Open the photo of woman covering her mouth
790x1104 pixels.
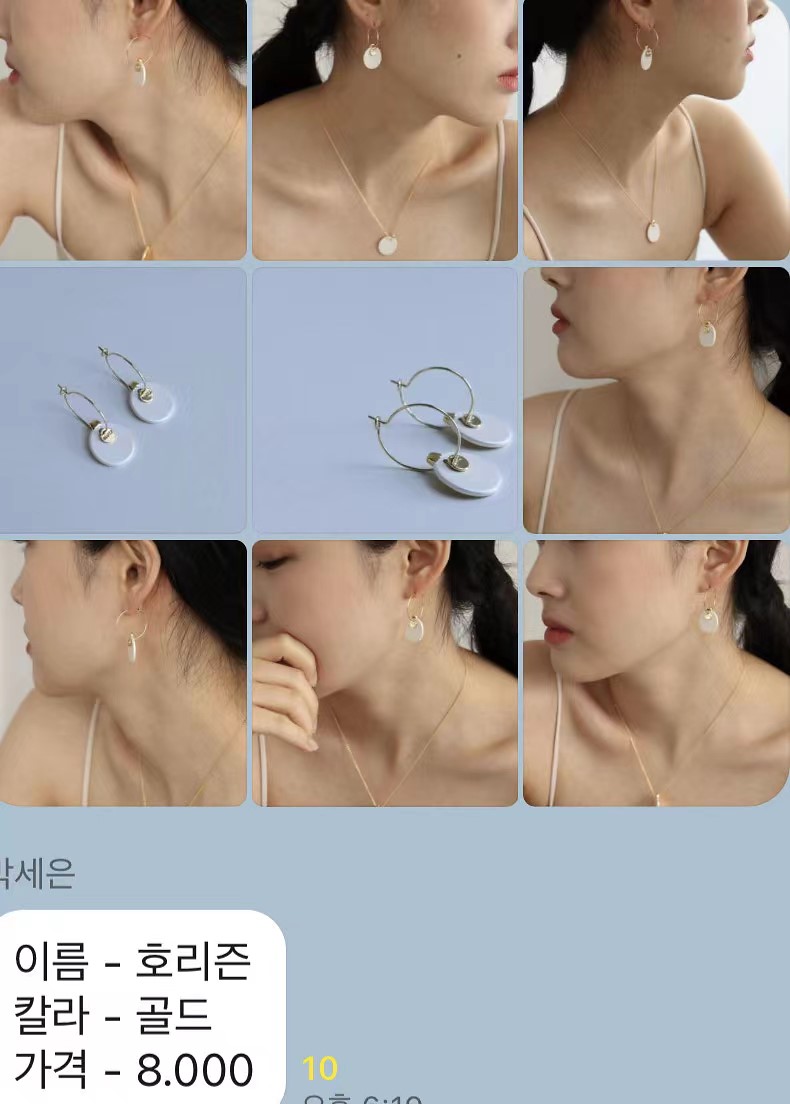[x=384, y=673]
